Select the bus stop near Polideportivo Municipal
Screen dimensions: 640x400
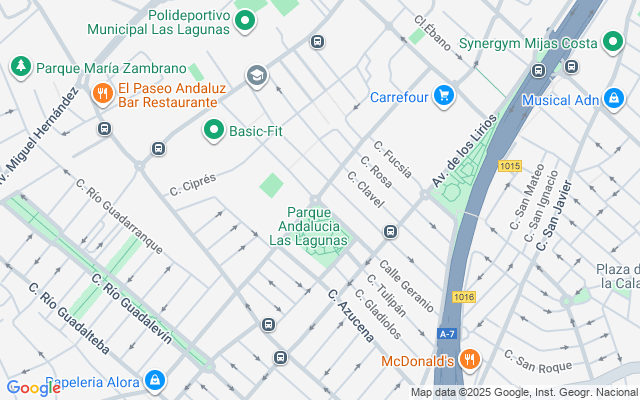[x=317, y=42]
